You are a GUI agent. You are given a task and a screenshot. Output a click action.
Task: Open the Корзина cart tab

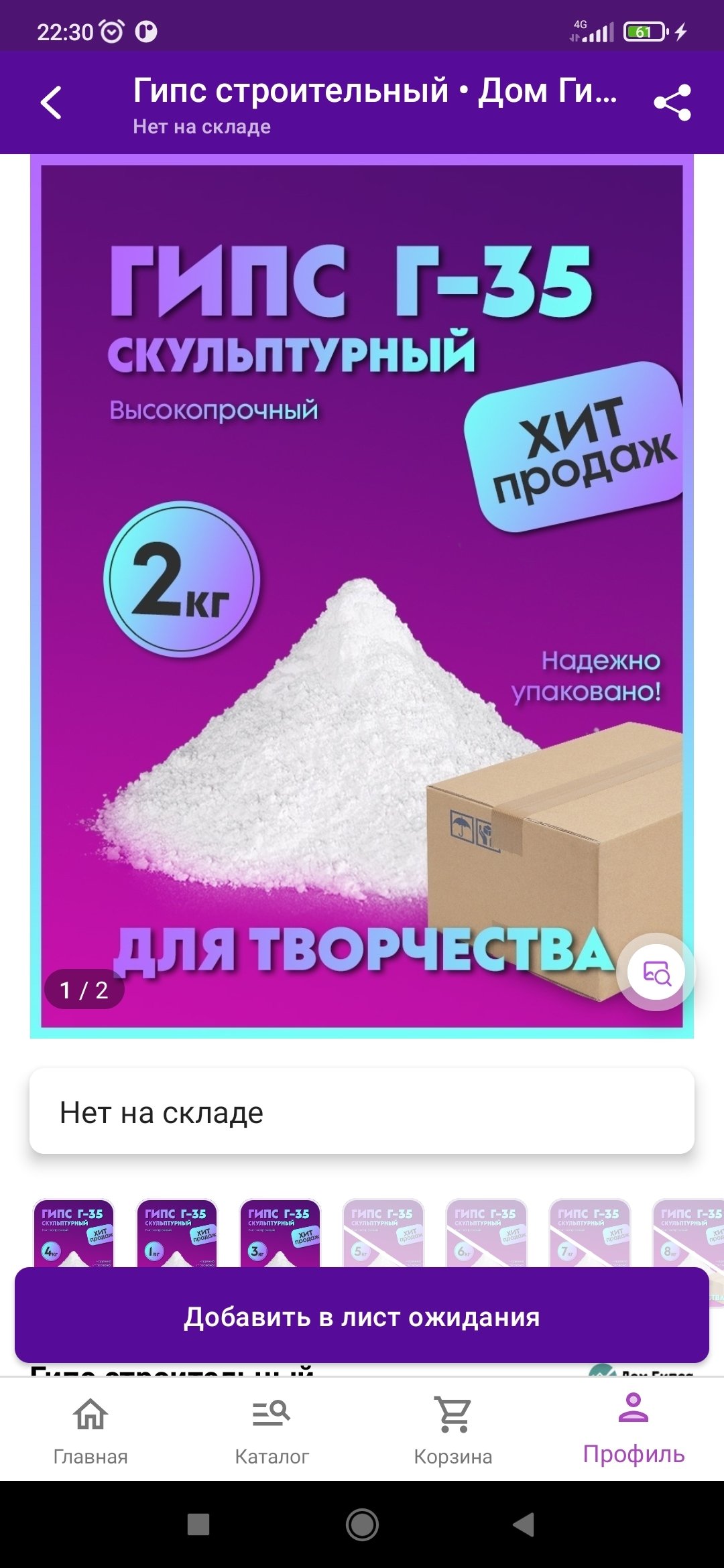[453, 1429]
